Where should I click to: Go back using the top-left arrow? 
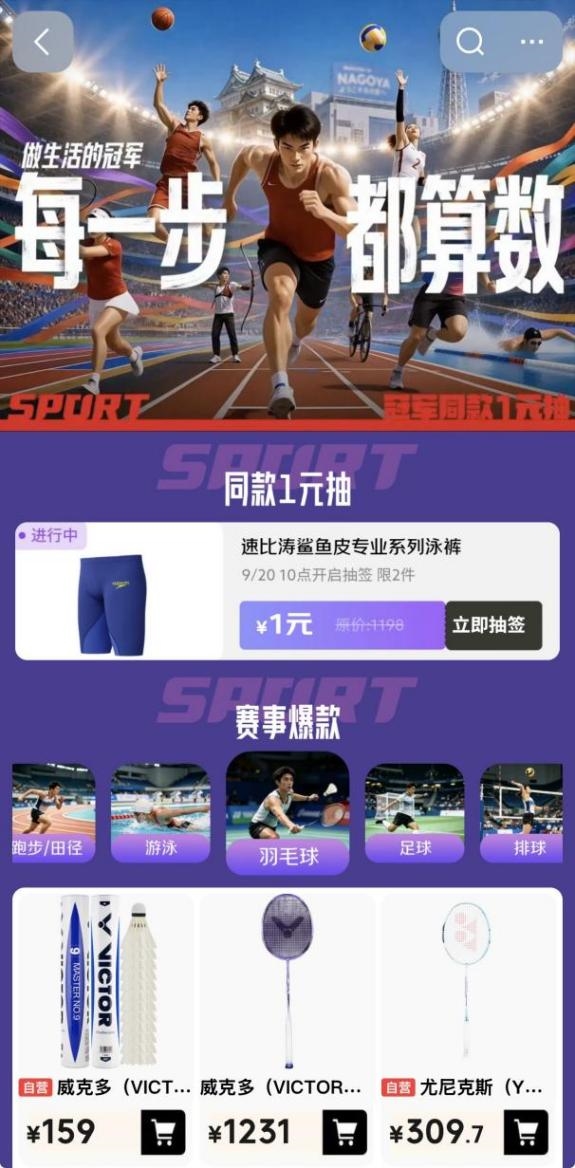click(x=42, y=42)
